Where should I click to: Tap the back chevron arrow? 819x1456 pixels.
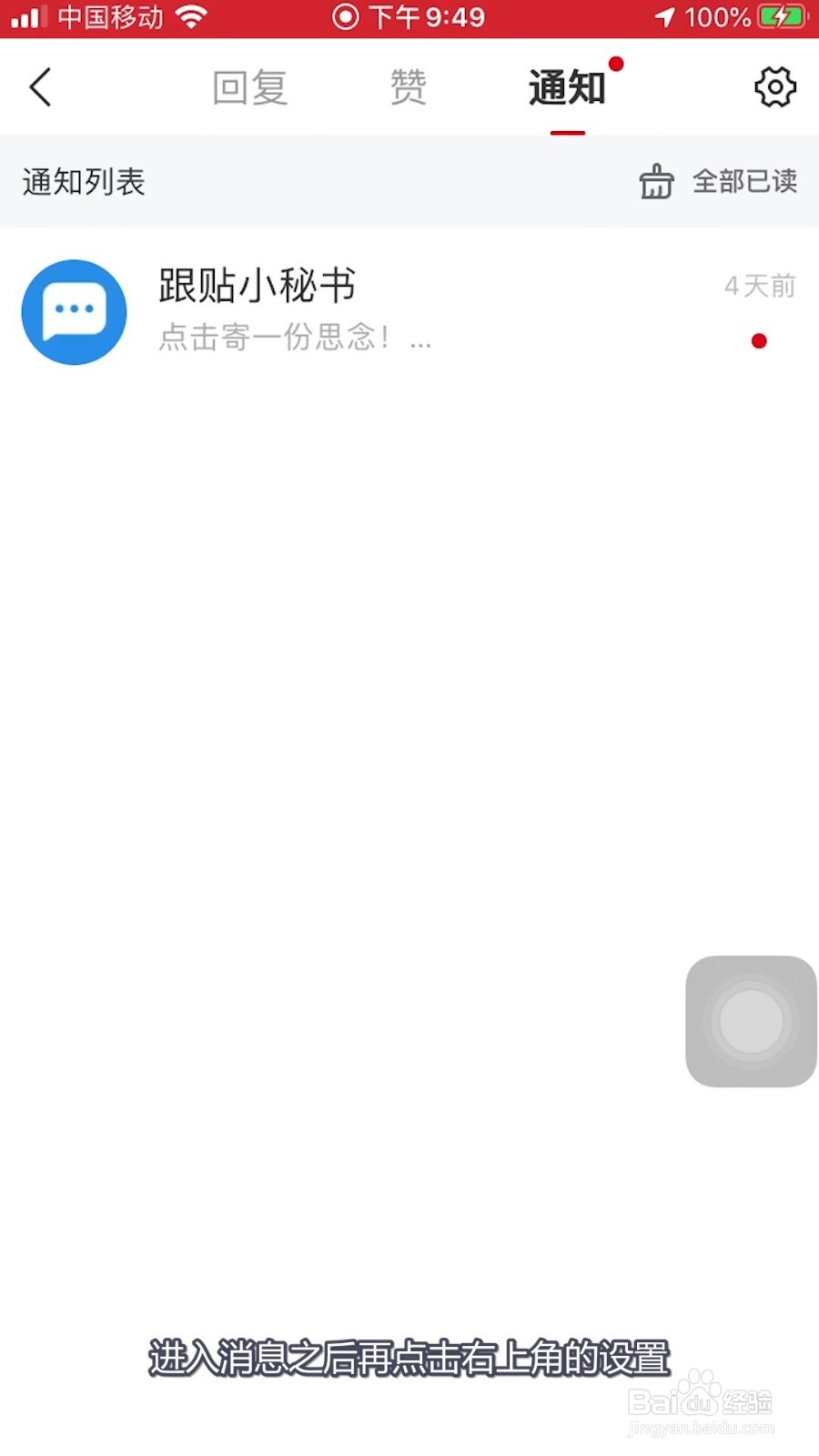click(39, 87)
